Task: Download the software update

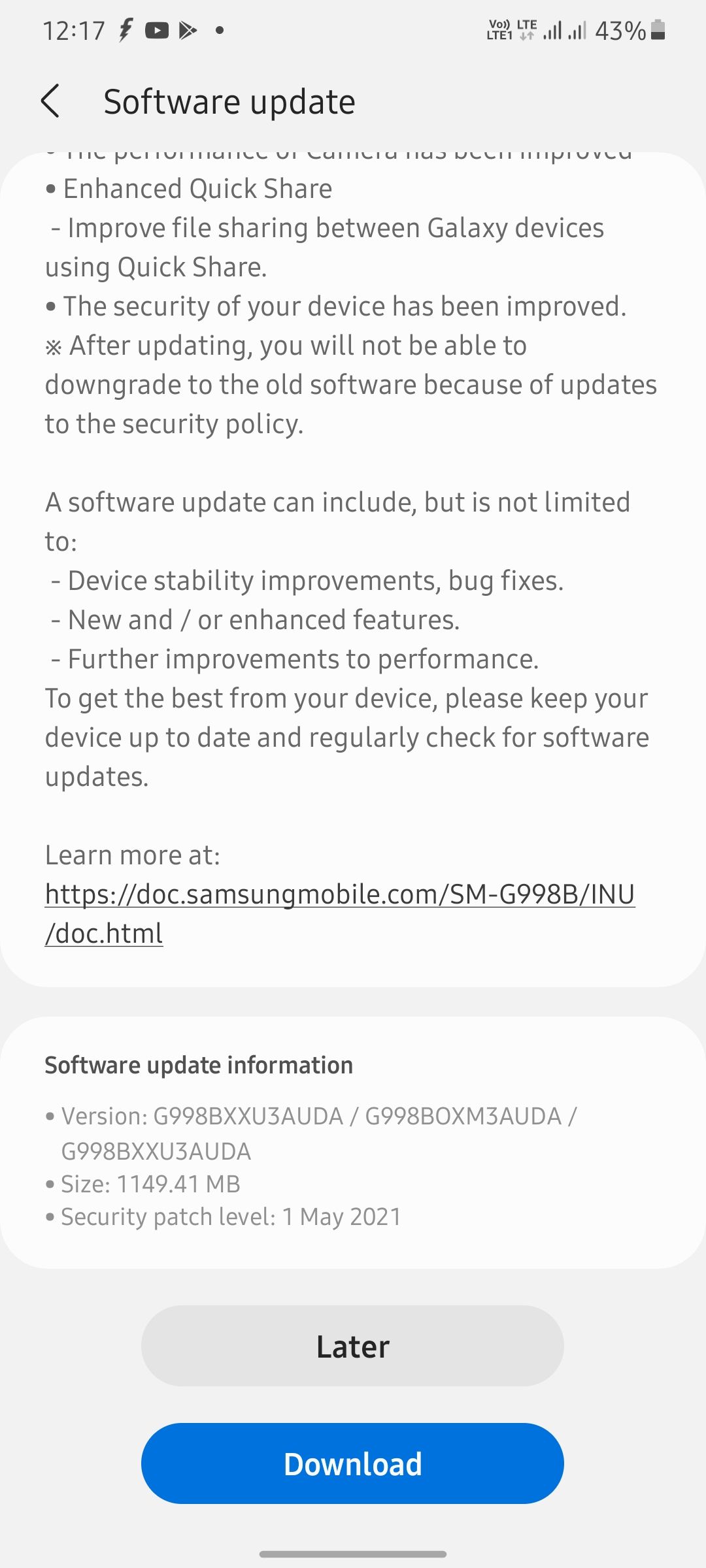Action: [352, 1463]
